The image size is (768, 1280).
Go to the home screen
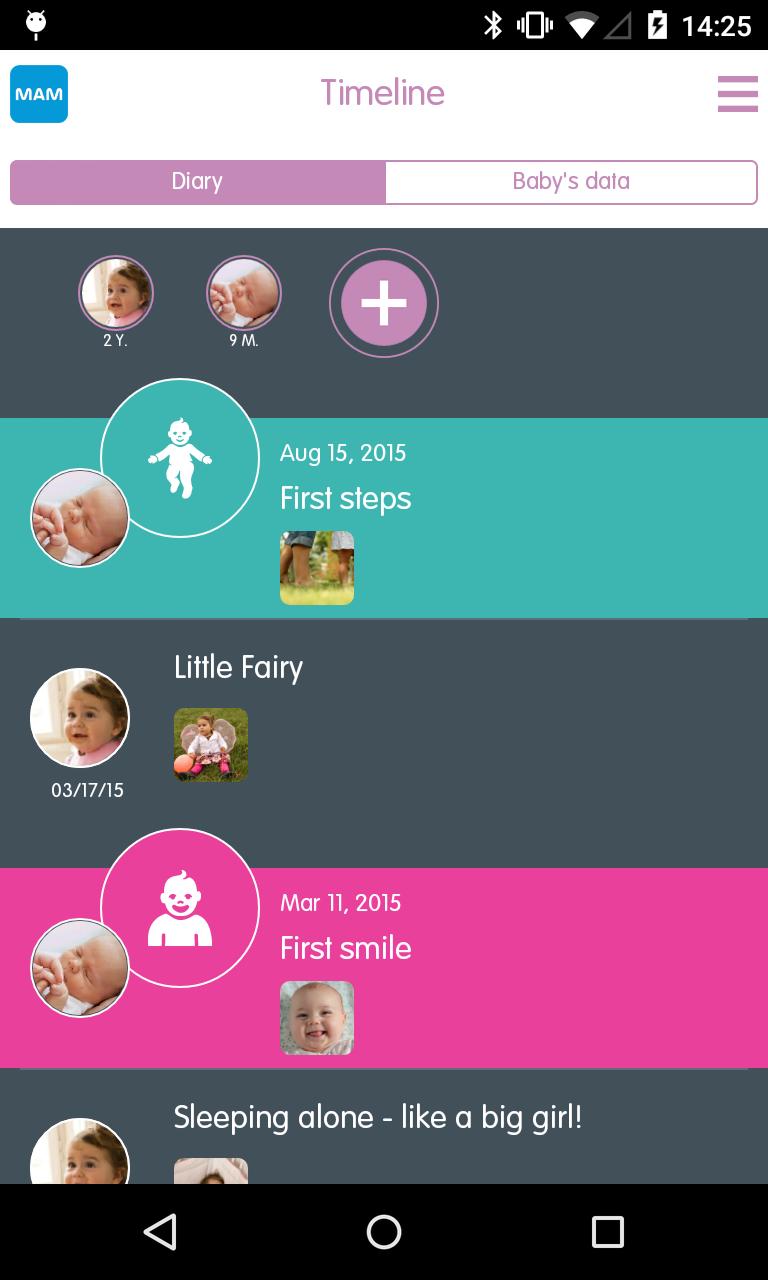point(384,1232)
